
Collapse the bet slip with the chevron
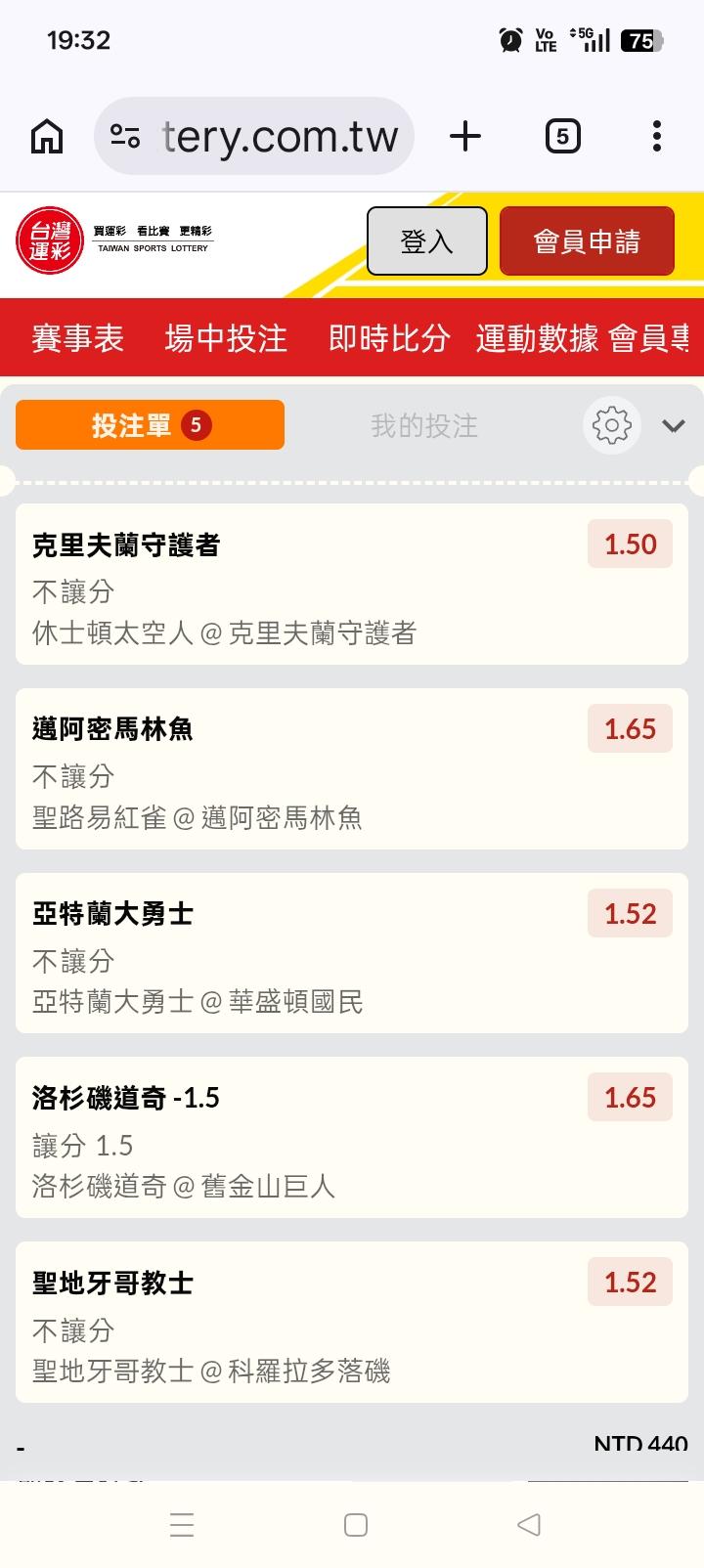pos(674,426)
